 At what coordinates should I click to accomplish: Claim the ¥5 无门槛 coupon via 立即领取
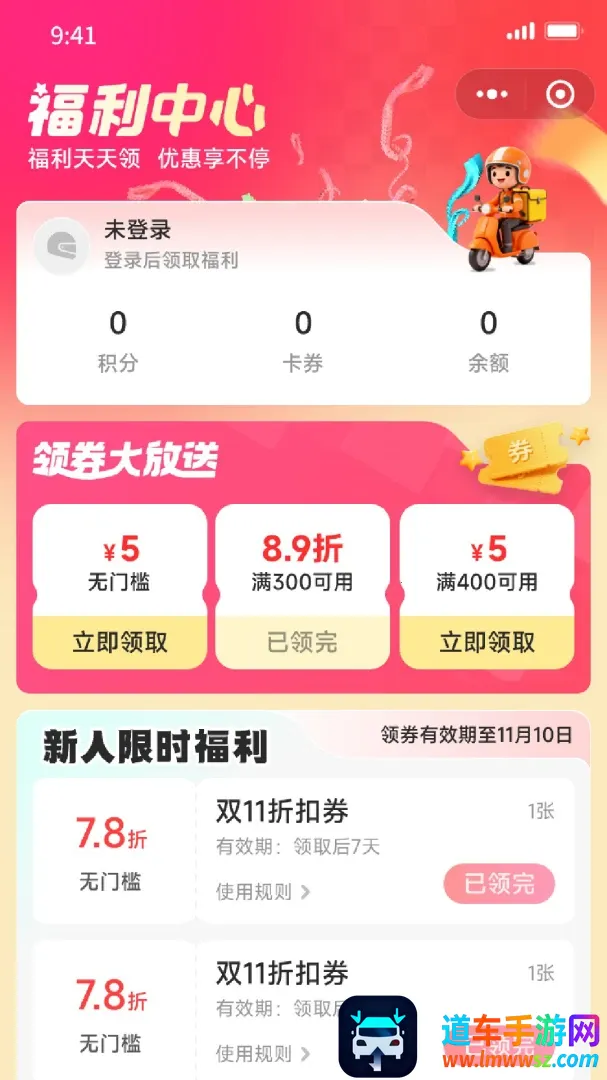click(x=120, y=642)
